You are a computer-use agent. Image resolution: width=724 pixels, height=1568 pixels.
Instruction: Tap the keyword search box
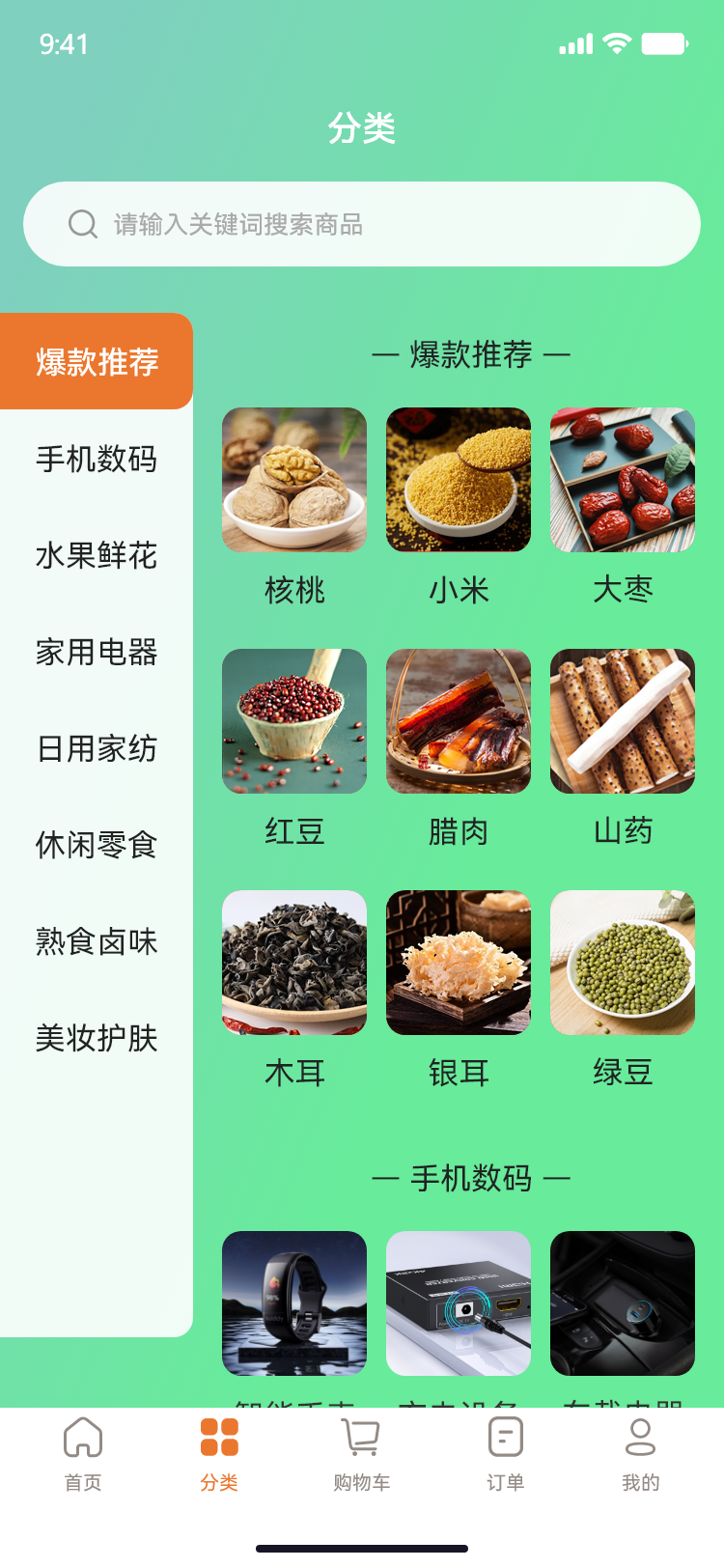tap(361, 224)
